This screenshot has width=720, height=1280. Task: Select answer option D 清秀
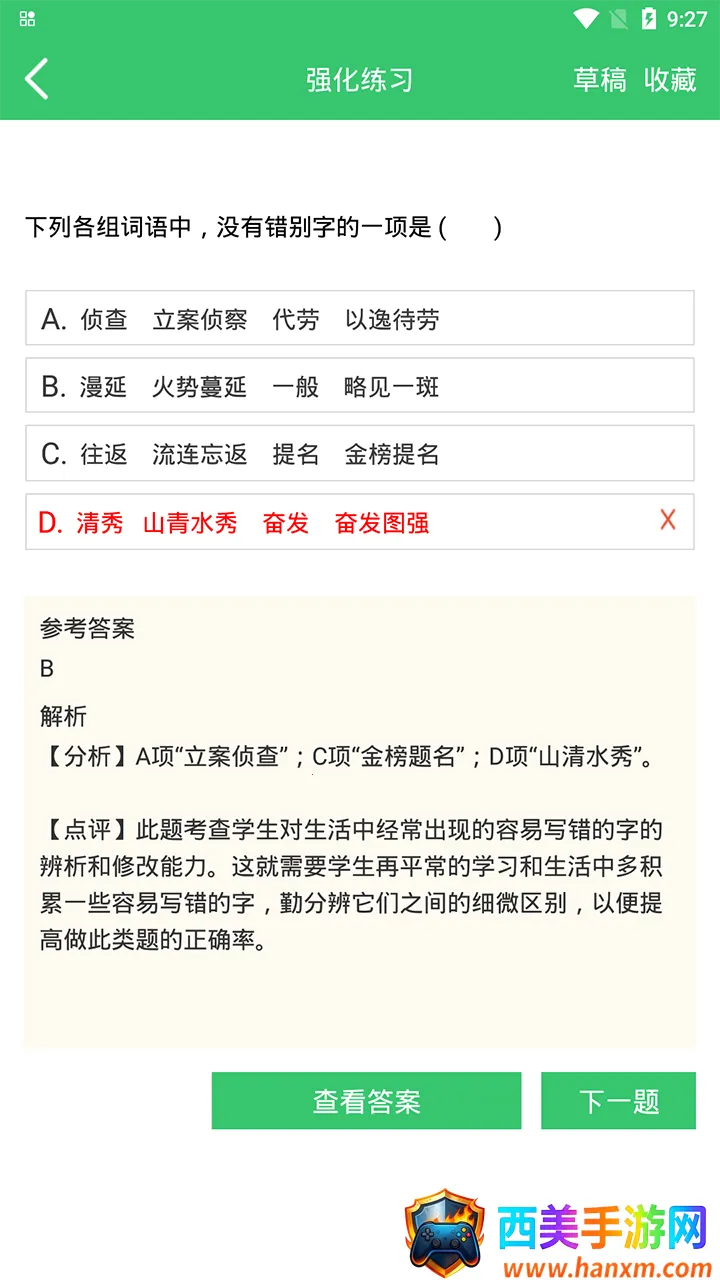pyautogui.click(x=360, y=521)
